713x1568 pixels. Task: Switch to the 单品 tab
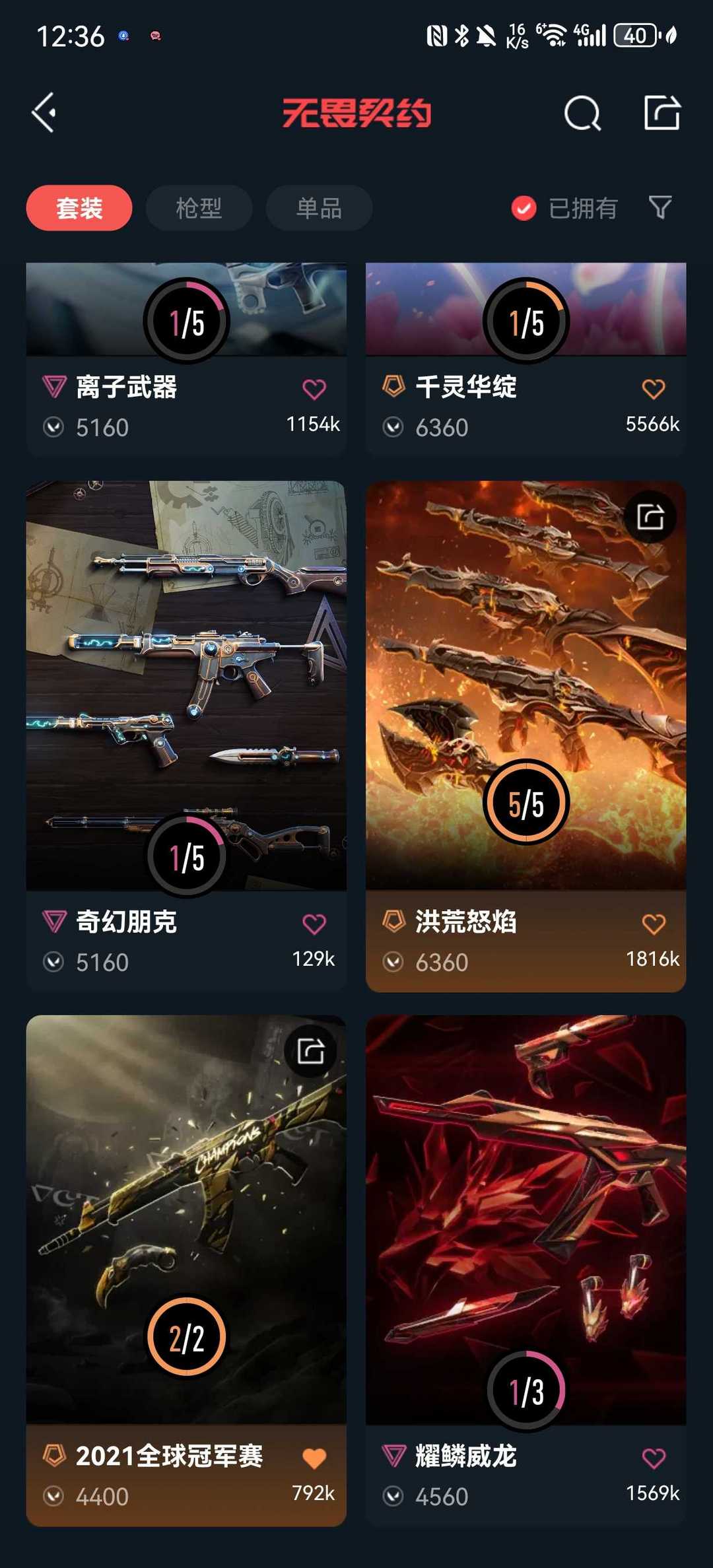tap(318, 207)
